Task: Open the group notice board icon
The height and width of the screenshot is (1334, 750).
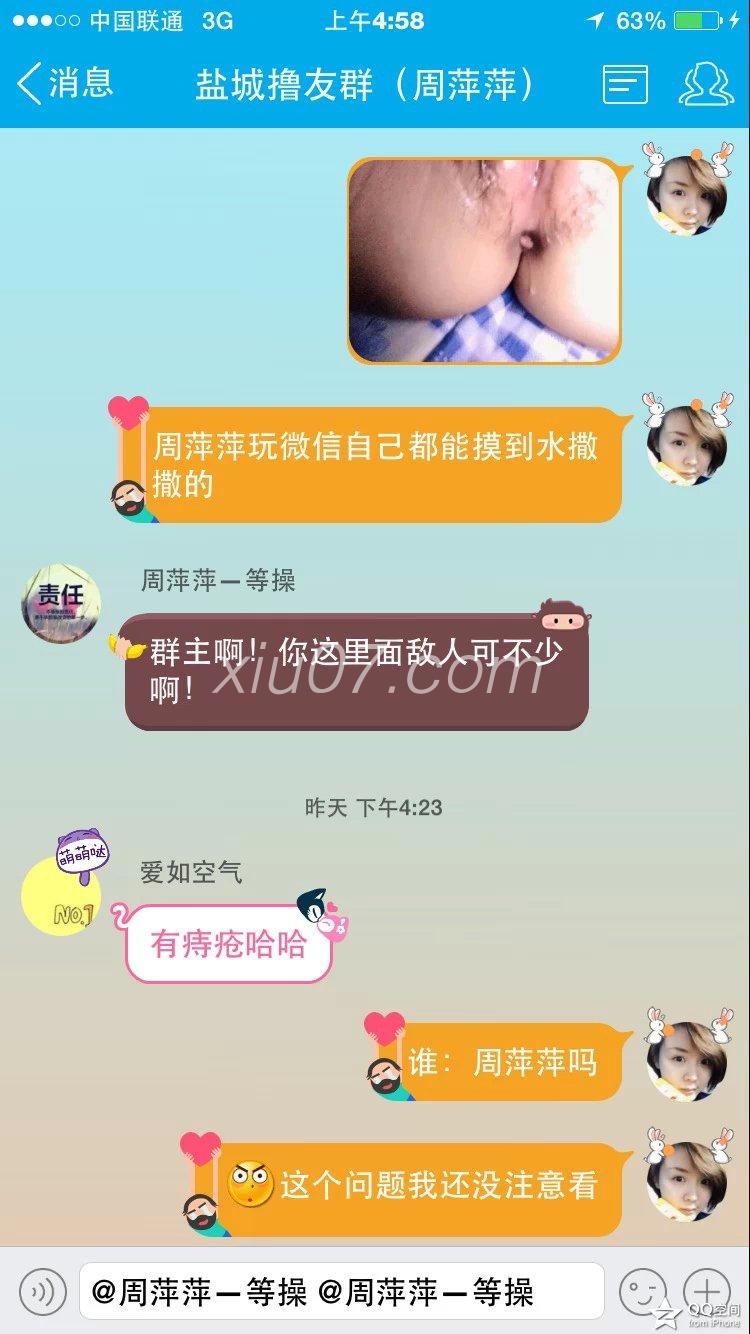Action: click(625, 85)
